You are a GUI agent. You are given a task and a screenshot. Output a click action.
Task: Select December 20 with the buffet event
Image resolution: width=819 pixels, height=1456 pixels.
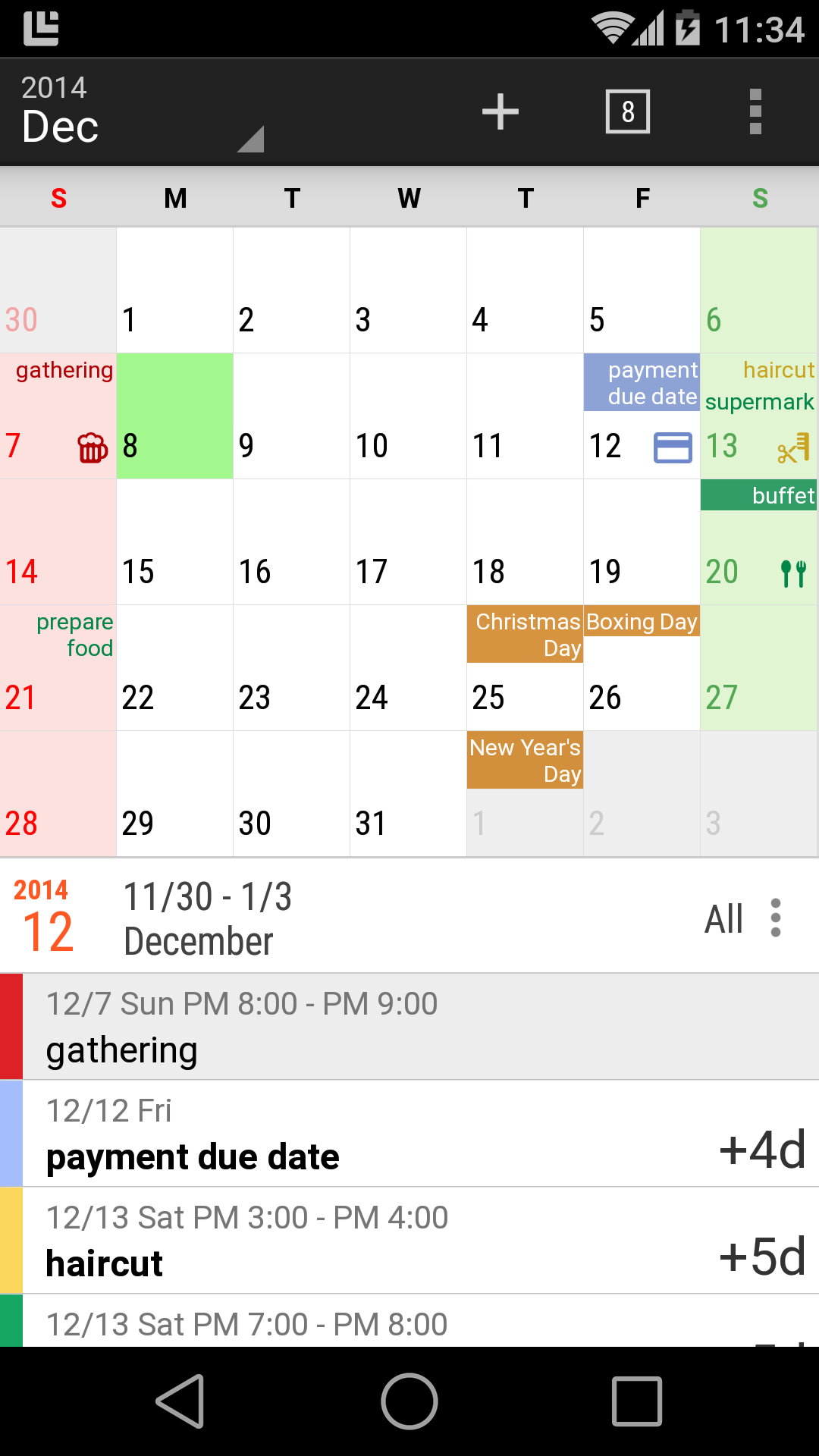click(x=758, y=542)
